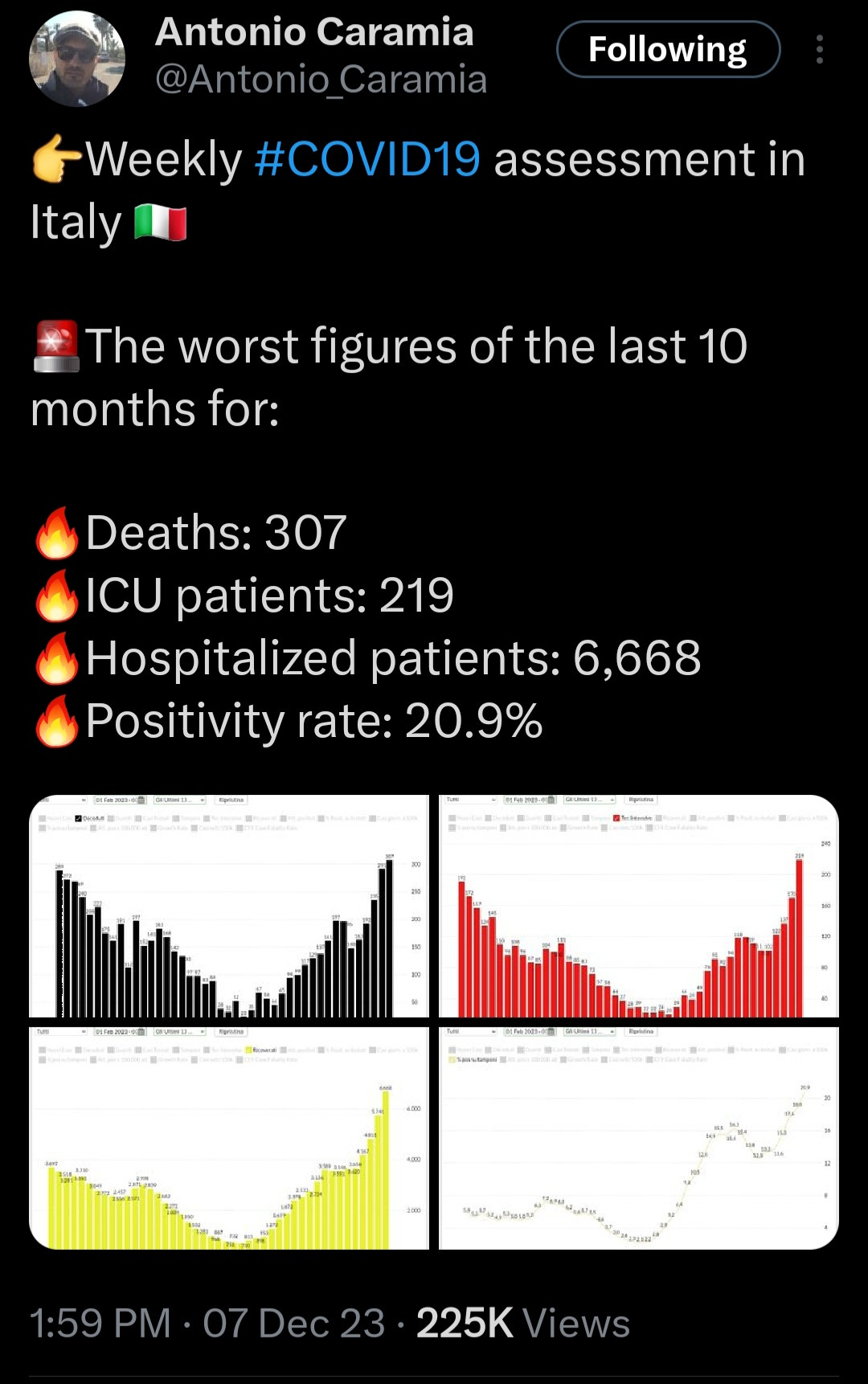Open the black deaths chart image
This screenshot has height=1384, width=868.
pos(229,907)
